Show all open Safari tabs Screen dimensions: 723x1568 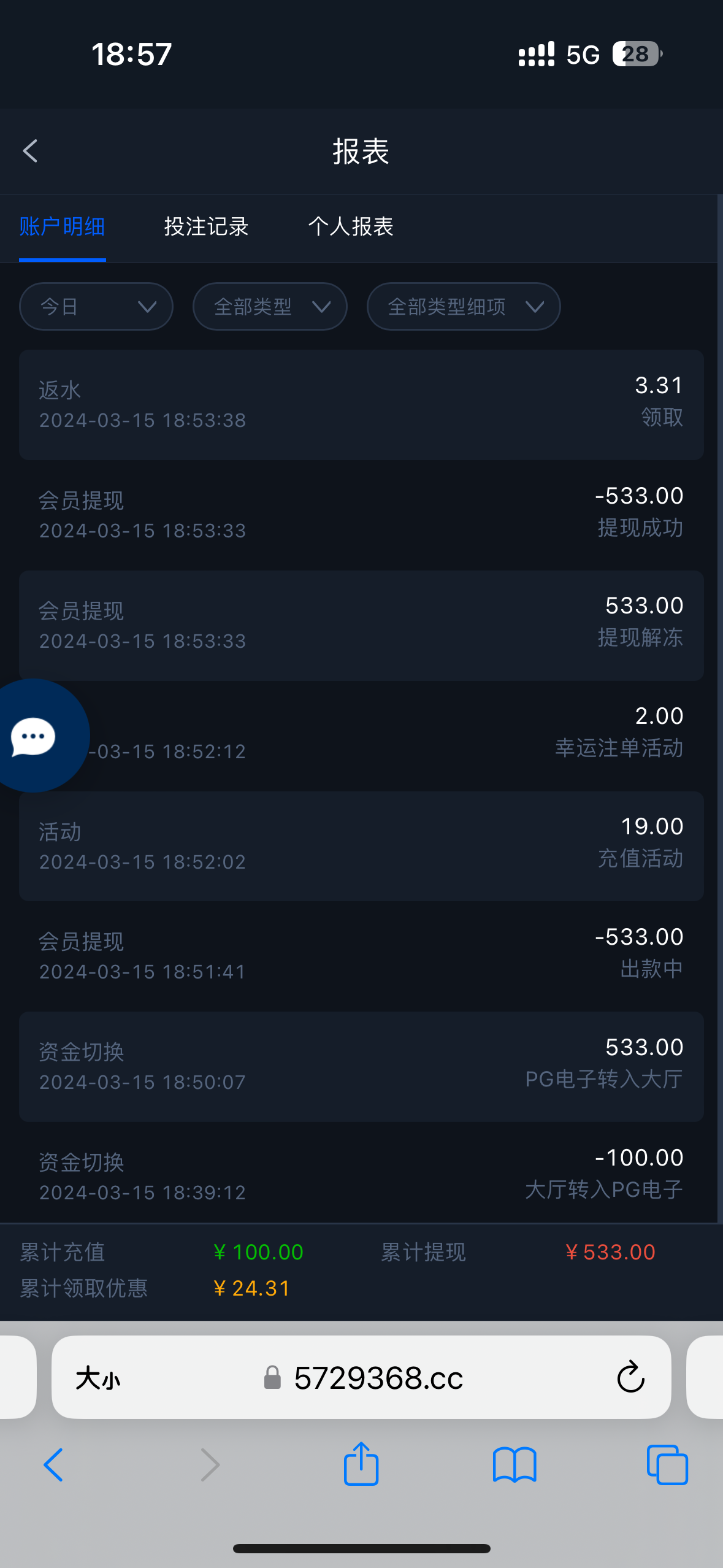coord(667,1464)
